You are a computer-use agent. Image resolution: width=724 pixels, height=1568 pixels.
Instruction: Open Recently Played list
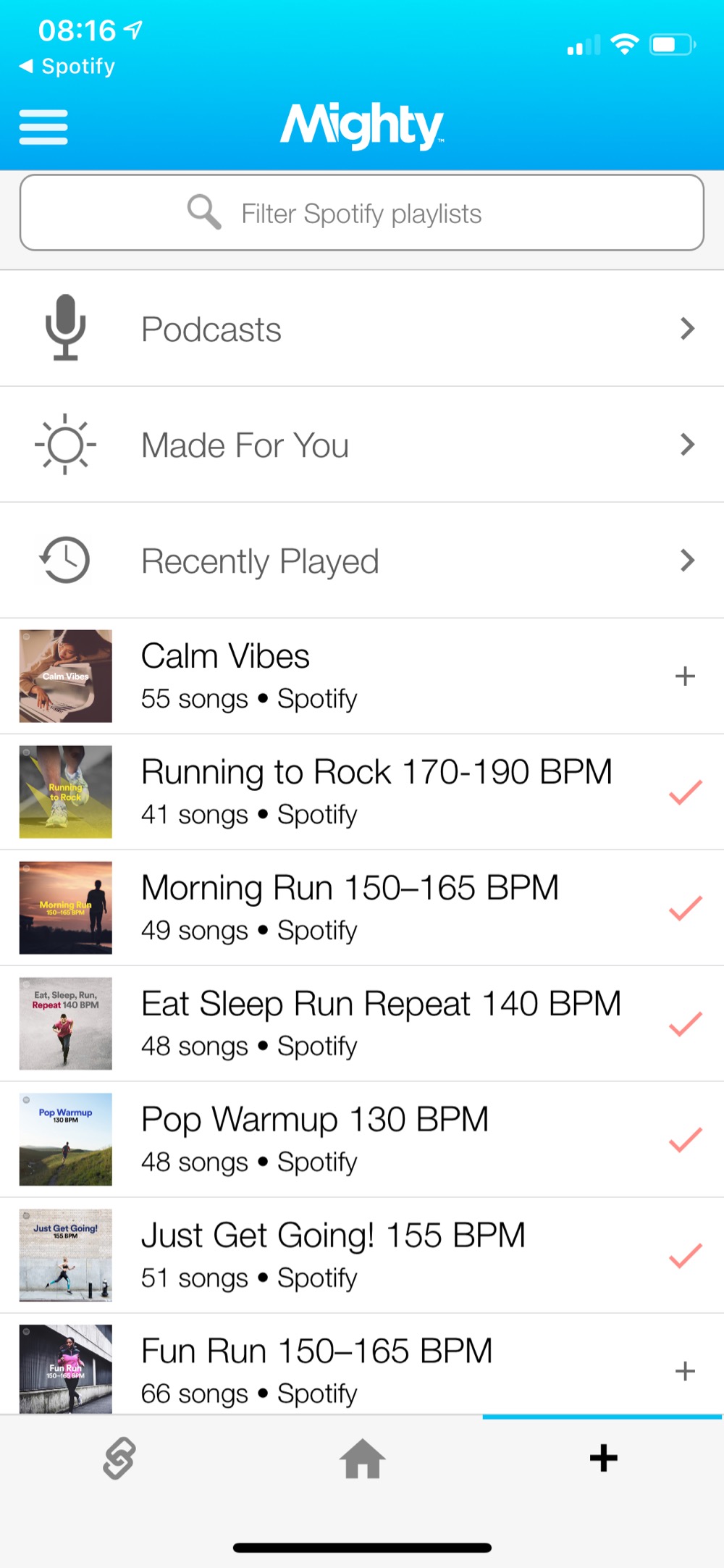(x=362, y=561)
